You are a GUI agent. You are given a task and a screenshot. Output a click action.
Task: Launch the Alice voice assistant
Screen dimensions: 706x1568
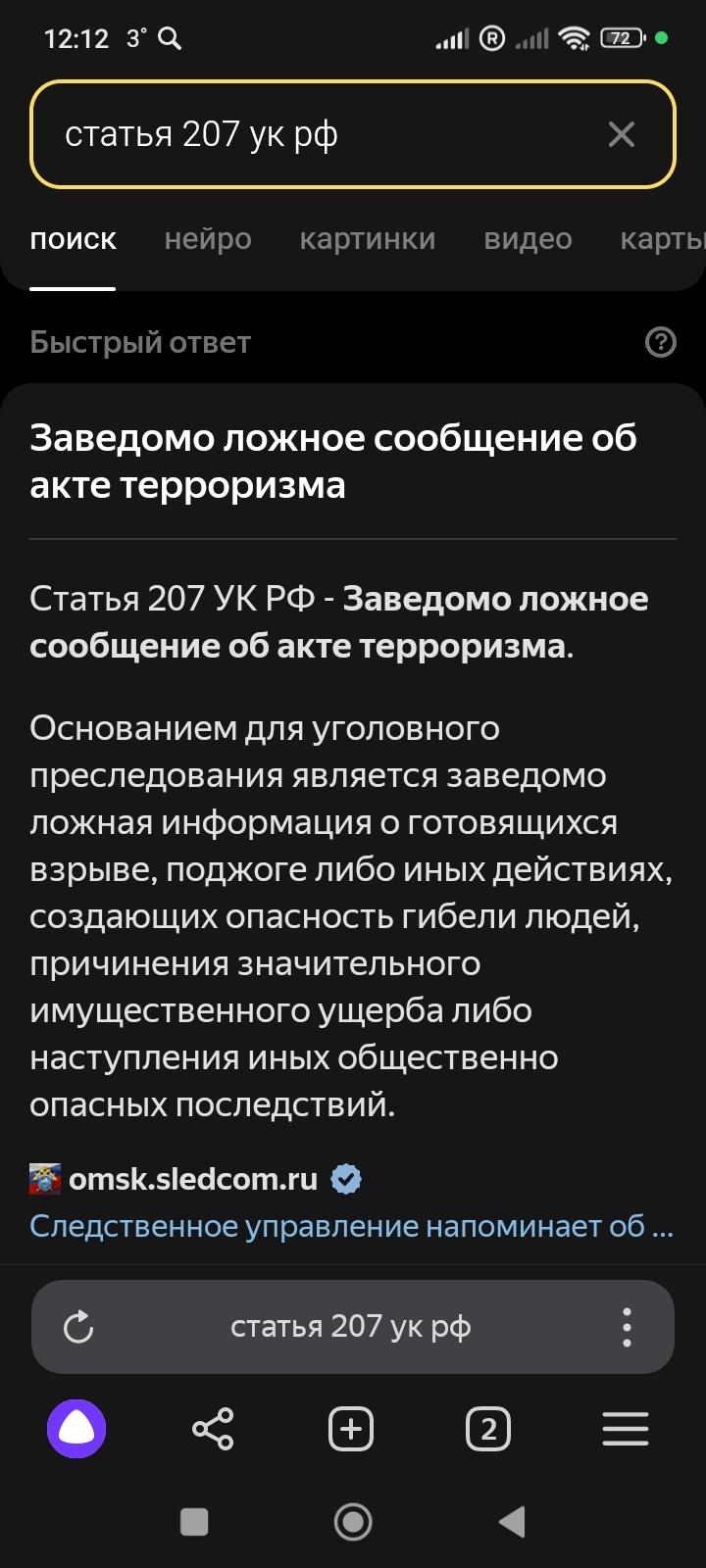pyautogui.click(x=76, y=1429)
